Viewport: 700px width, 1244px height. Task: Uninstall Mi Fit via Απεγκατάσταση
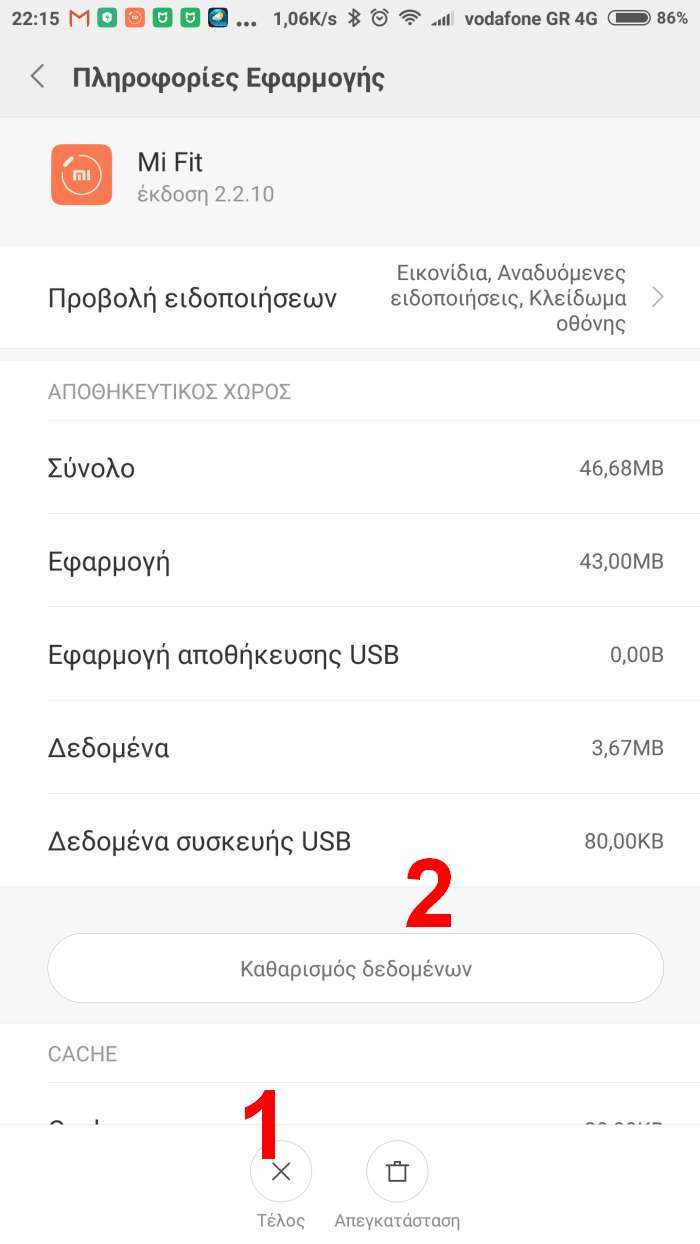pyautogui.click(x=397, y=1172)
